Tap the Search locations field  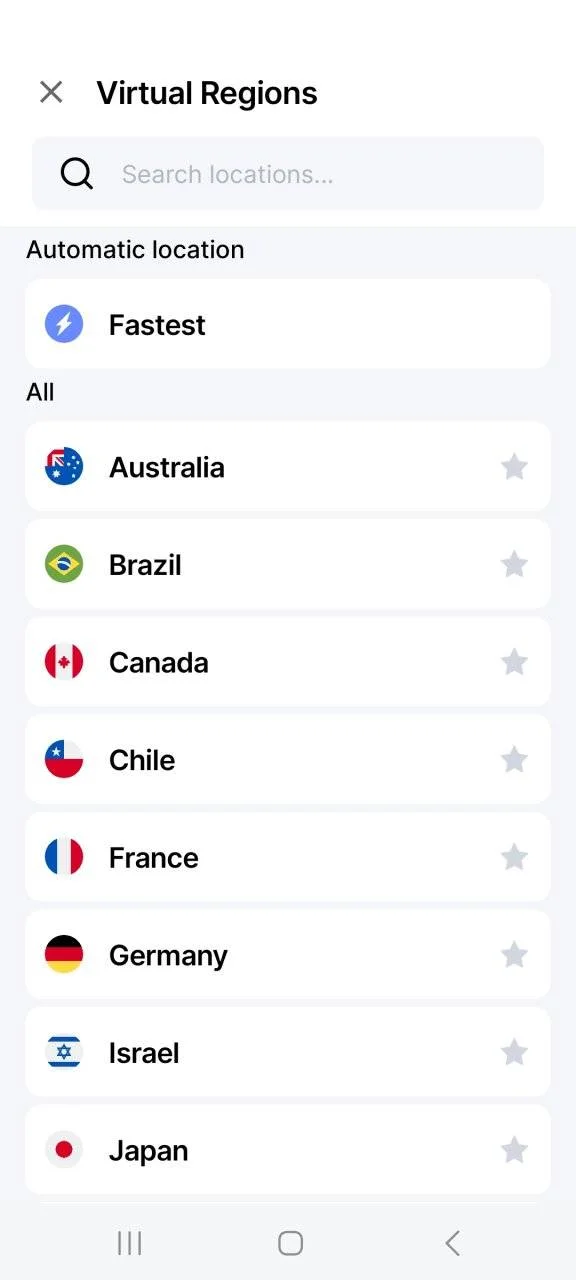[x=288, y=174]
